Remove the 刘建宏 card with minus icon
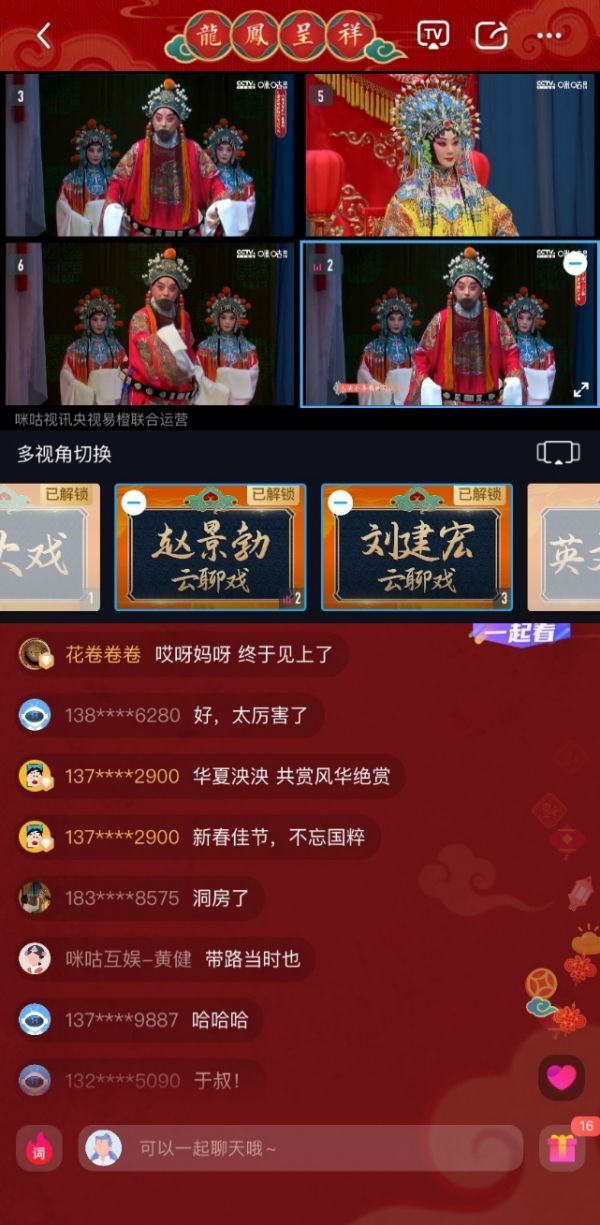The image size is (600, 1225). coord(340,503)
